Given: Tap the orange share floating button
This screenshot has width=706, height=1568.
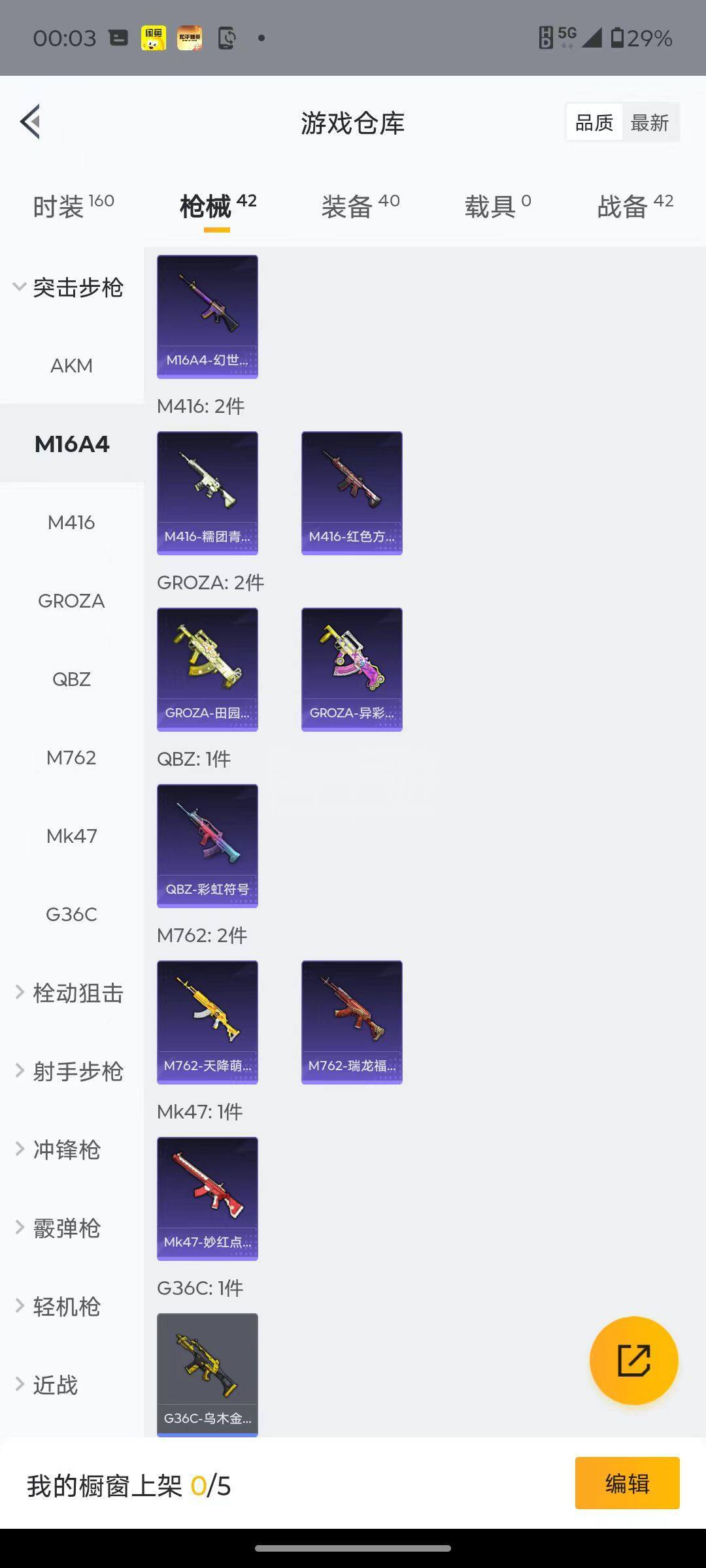Looking at the screenshot, I should [x=633, y=1360].
